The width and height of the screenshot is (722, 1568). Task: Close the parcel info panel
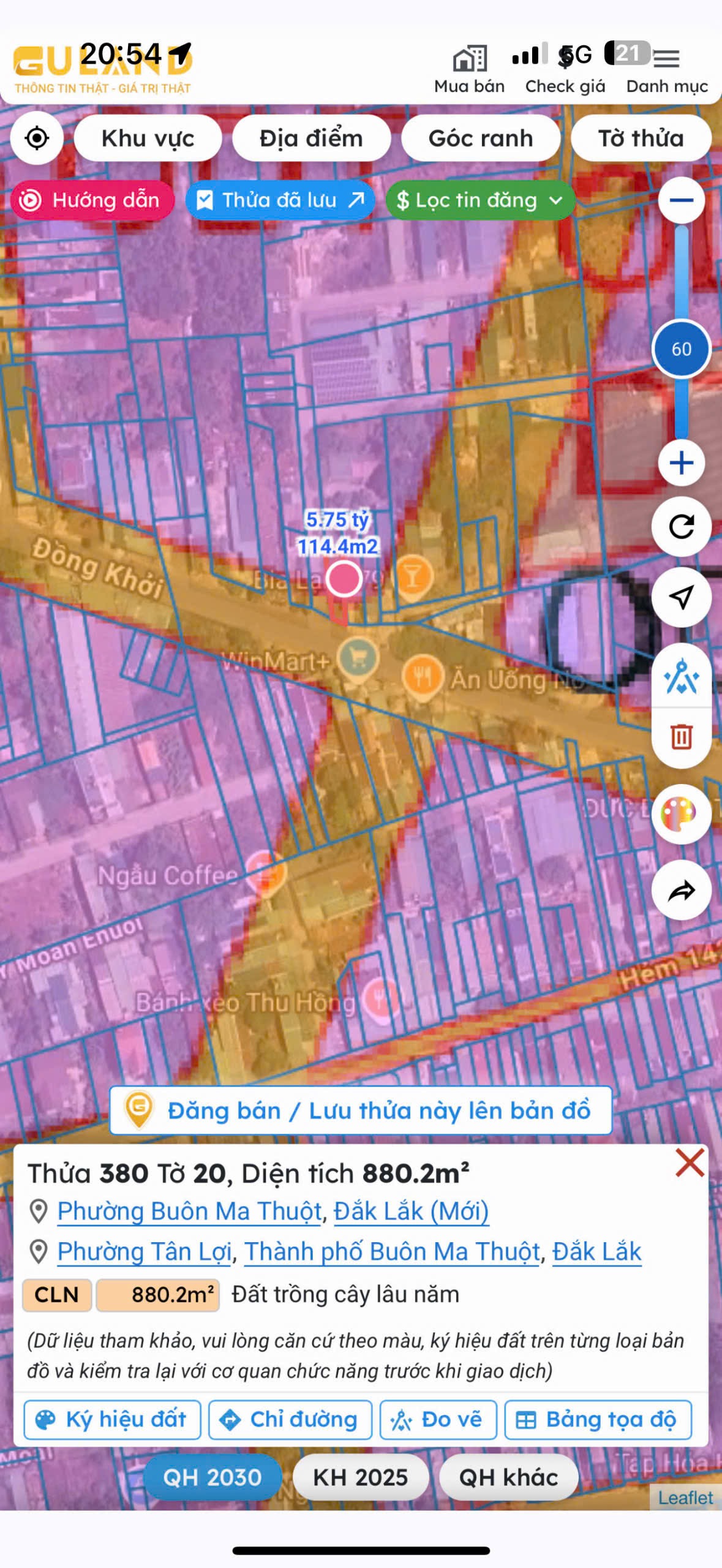tap(690, 1163)
